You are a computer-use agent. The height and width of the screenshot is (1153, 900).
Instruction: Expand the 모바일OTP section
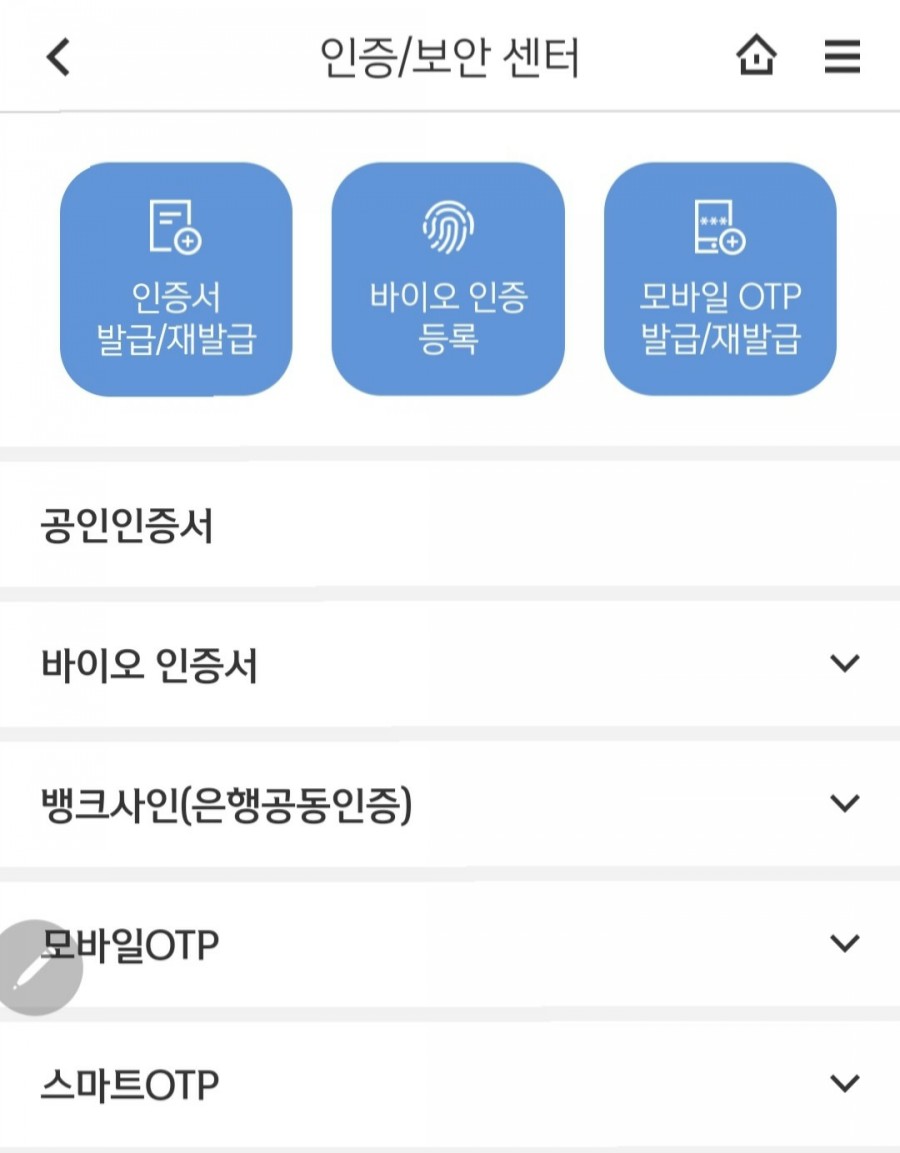(x=450, y=942)
